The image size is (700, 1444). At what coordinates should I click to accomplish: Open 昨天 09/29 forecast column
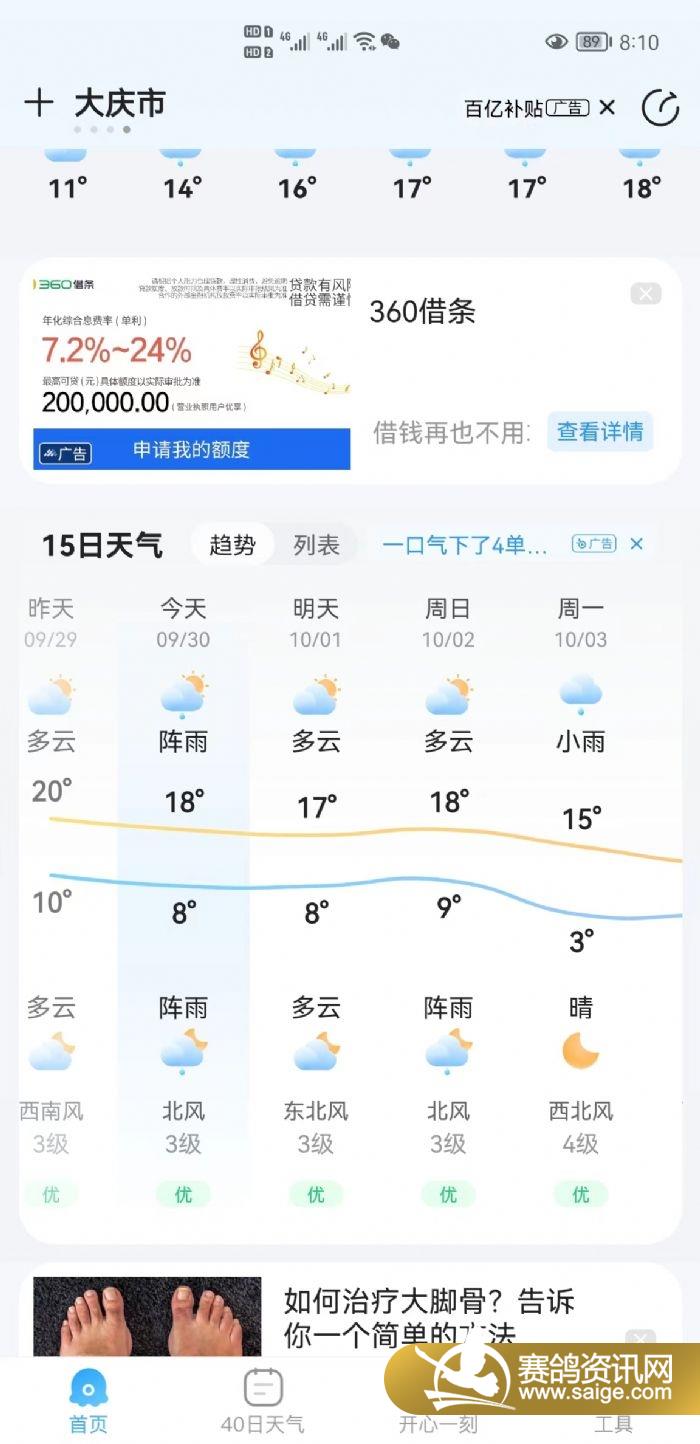point(51,900)
